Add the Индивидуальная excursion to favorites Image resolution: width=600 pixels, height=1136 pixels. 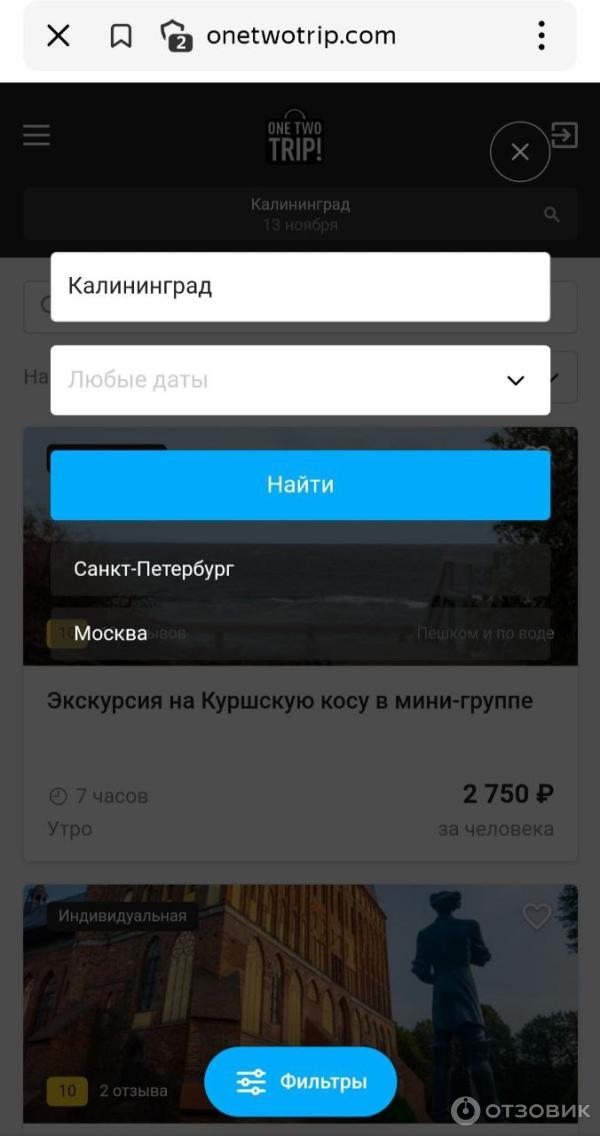[537, 916]
